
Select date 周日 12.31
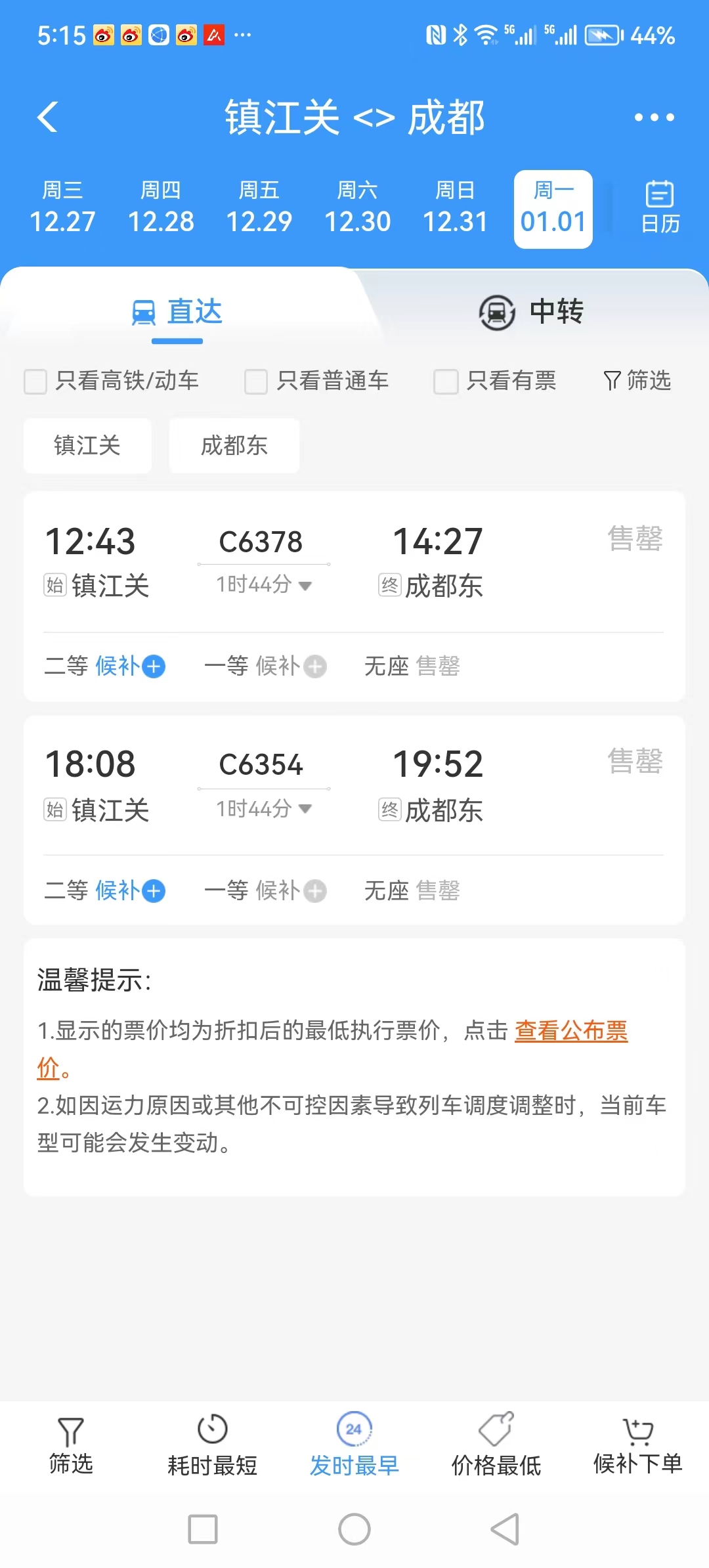[x=455, y=209]
